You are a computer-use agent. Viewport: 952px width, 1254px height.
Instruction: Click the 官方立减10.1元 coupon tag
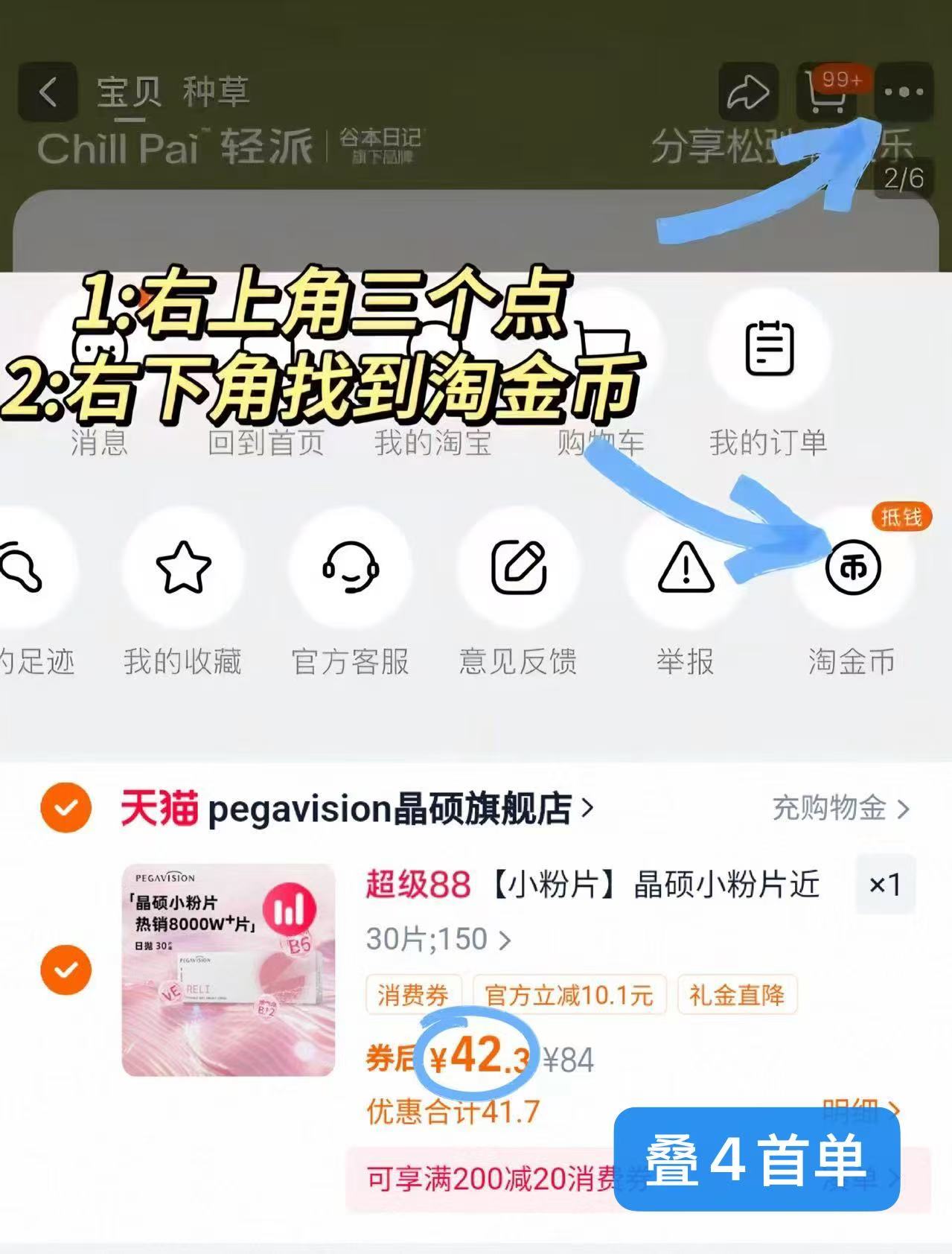pos(569,994)
